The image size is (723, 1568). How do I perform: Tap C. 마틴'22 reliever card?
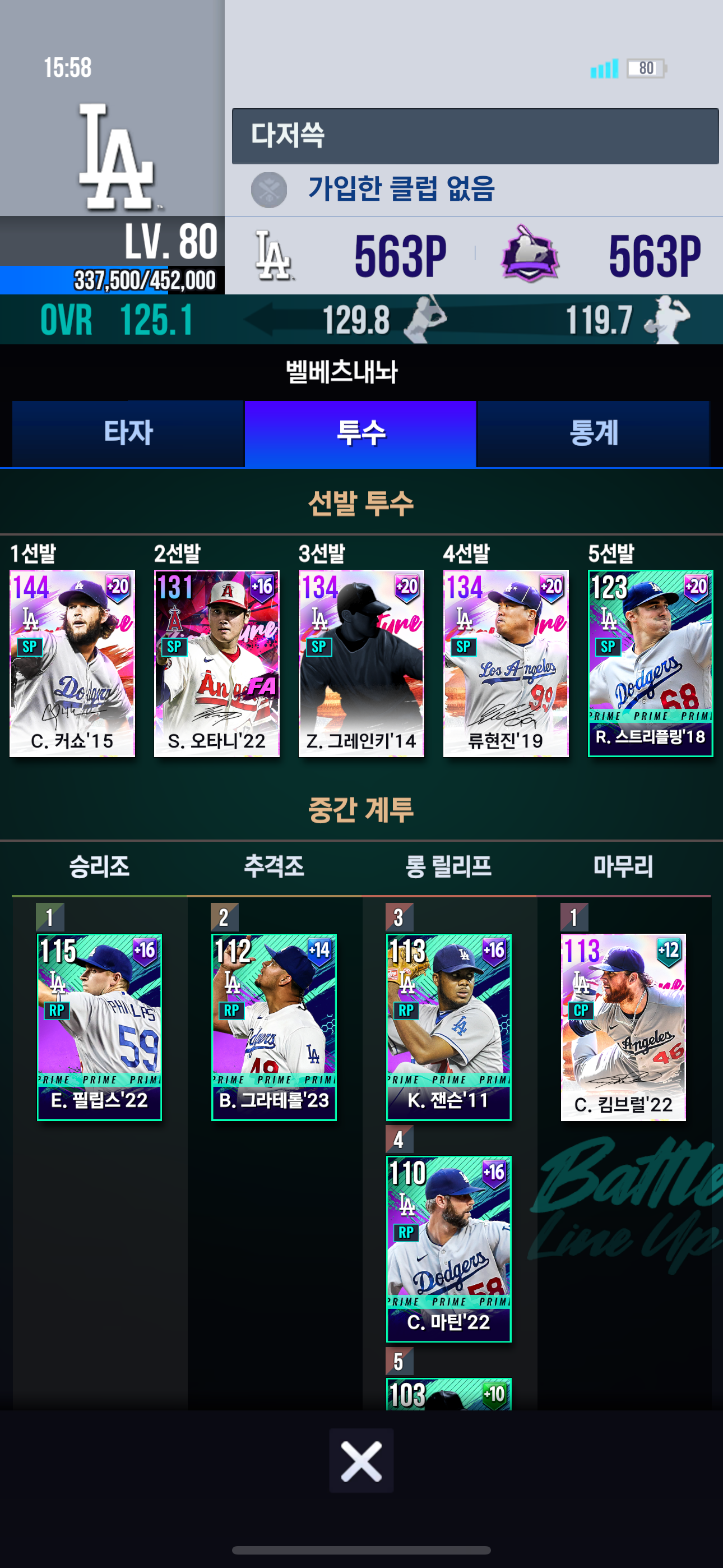coord(448,1248)
